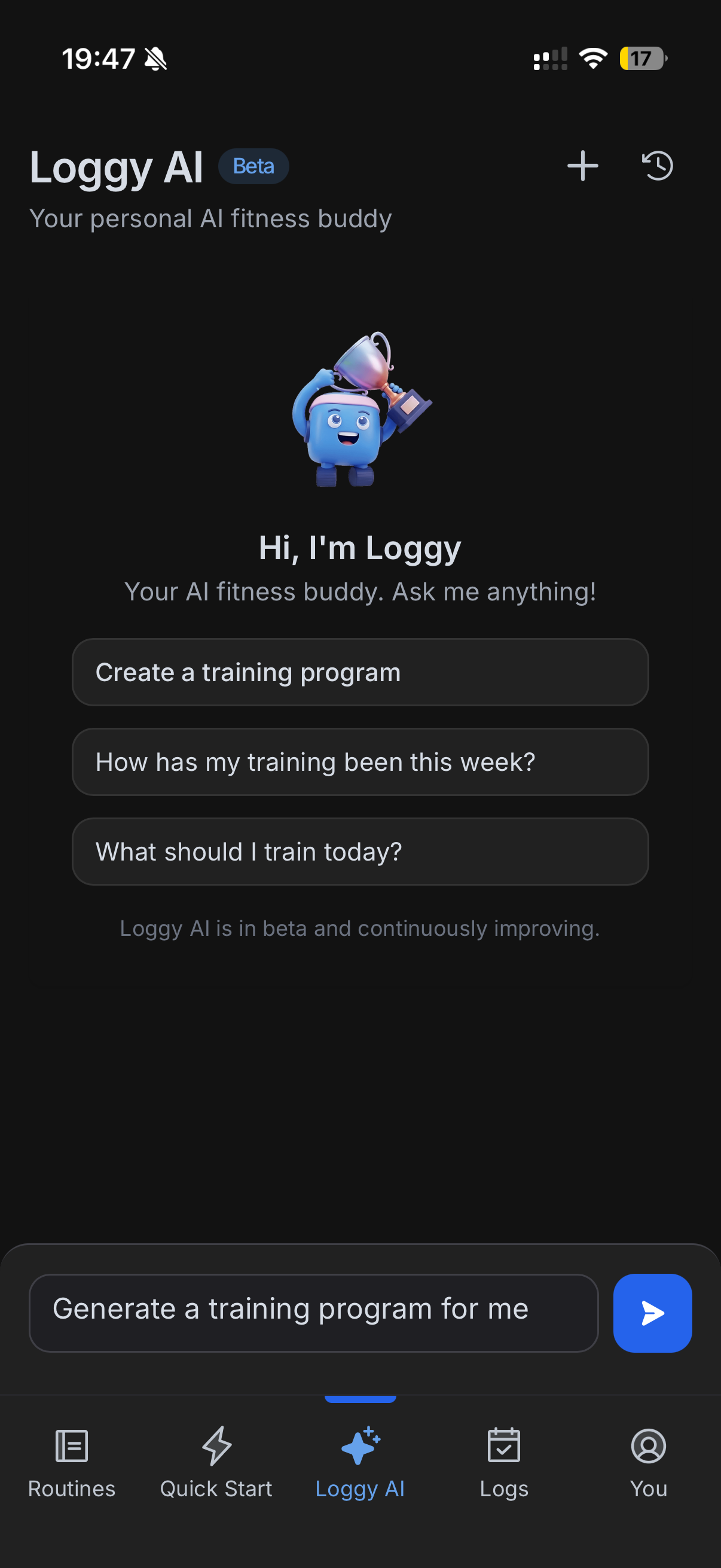
Task: Select the 'Create a training program' suggestion
Action: click(360, 672)
